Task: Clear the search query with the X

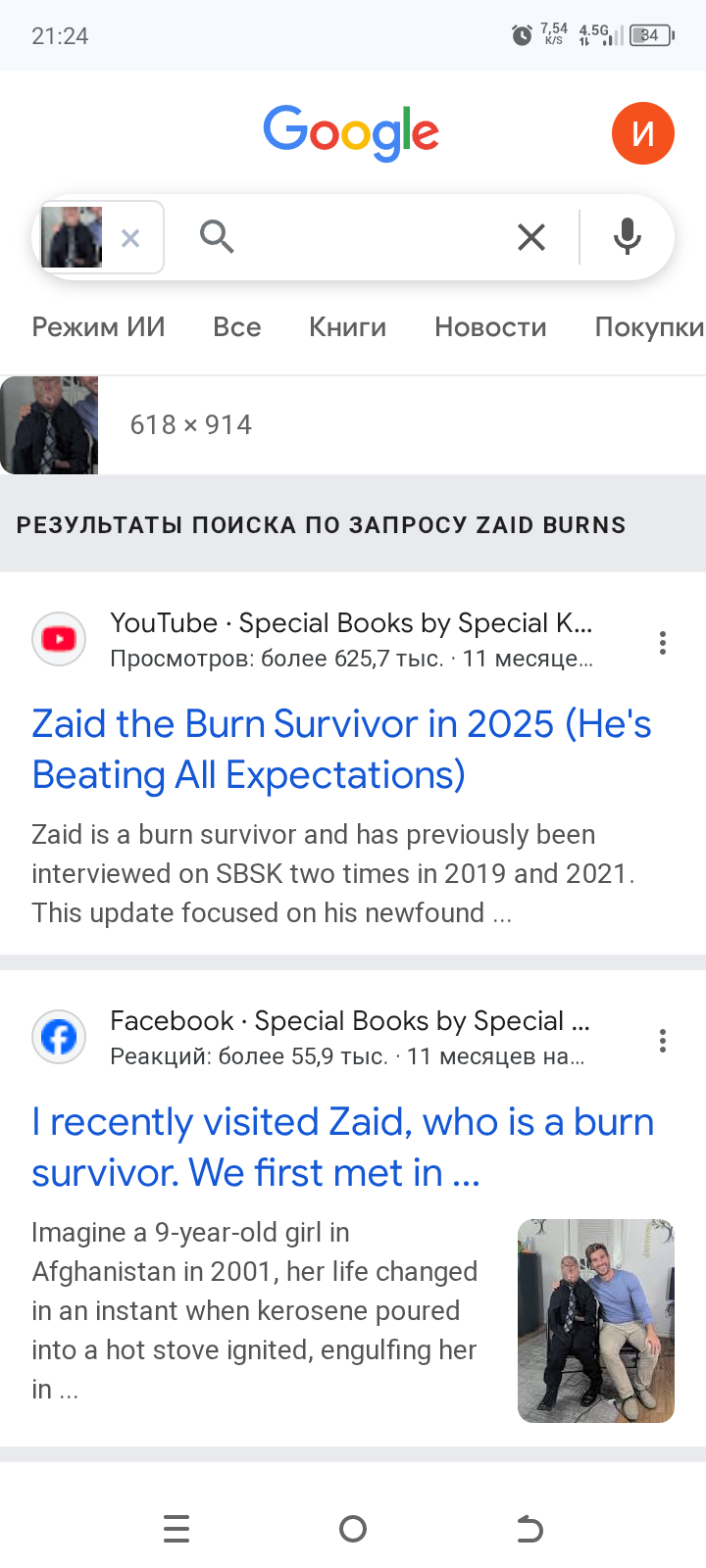Action: [x=530, y=237]
